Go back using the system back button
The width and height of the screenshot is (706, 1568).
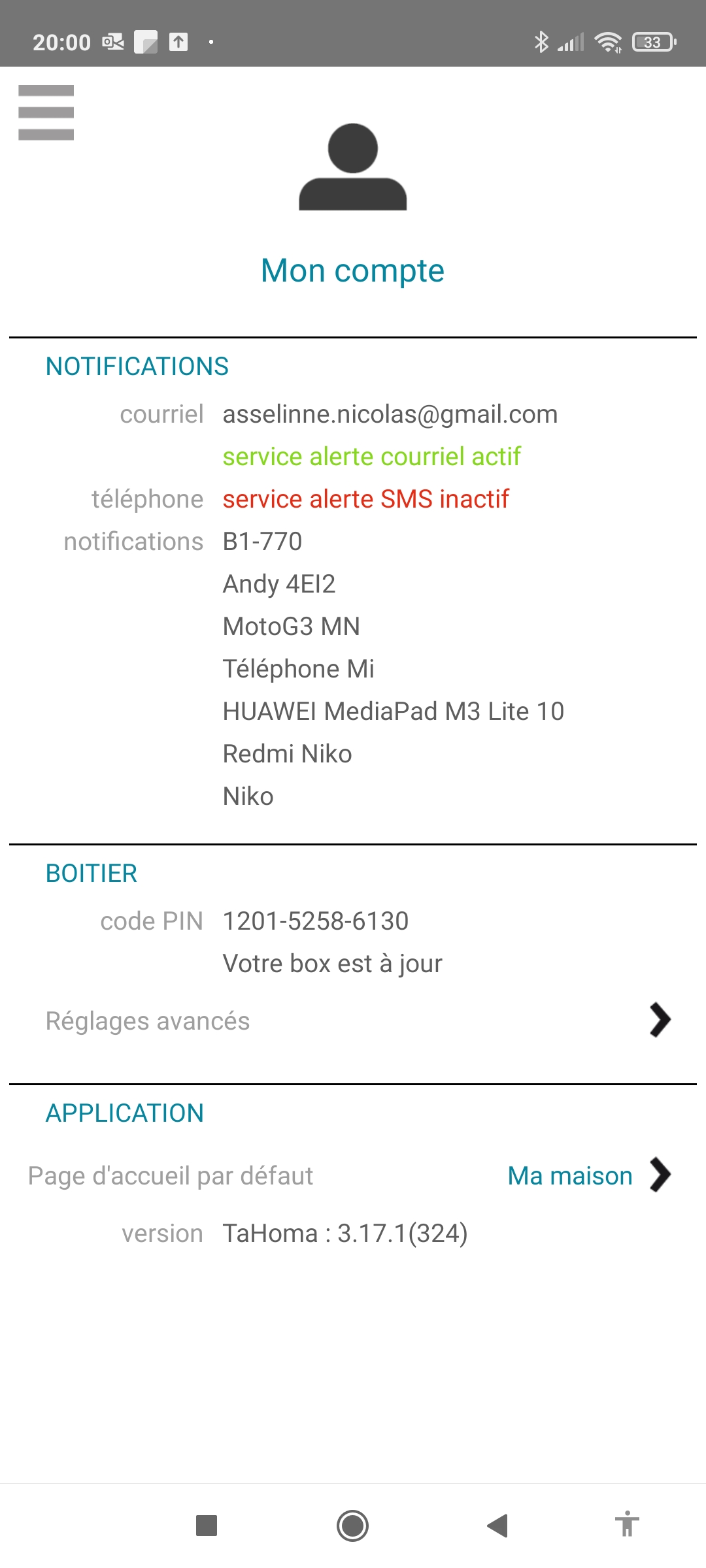coord(497,1526)
